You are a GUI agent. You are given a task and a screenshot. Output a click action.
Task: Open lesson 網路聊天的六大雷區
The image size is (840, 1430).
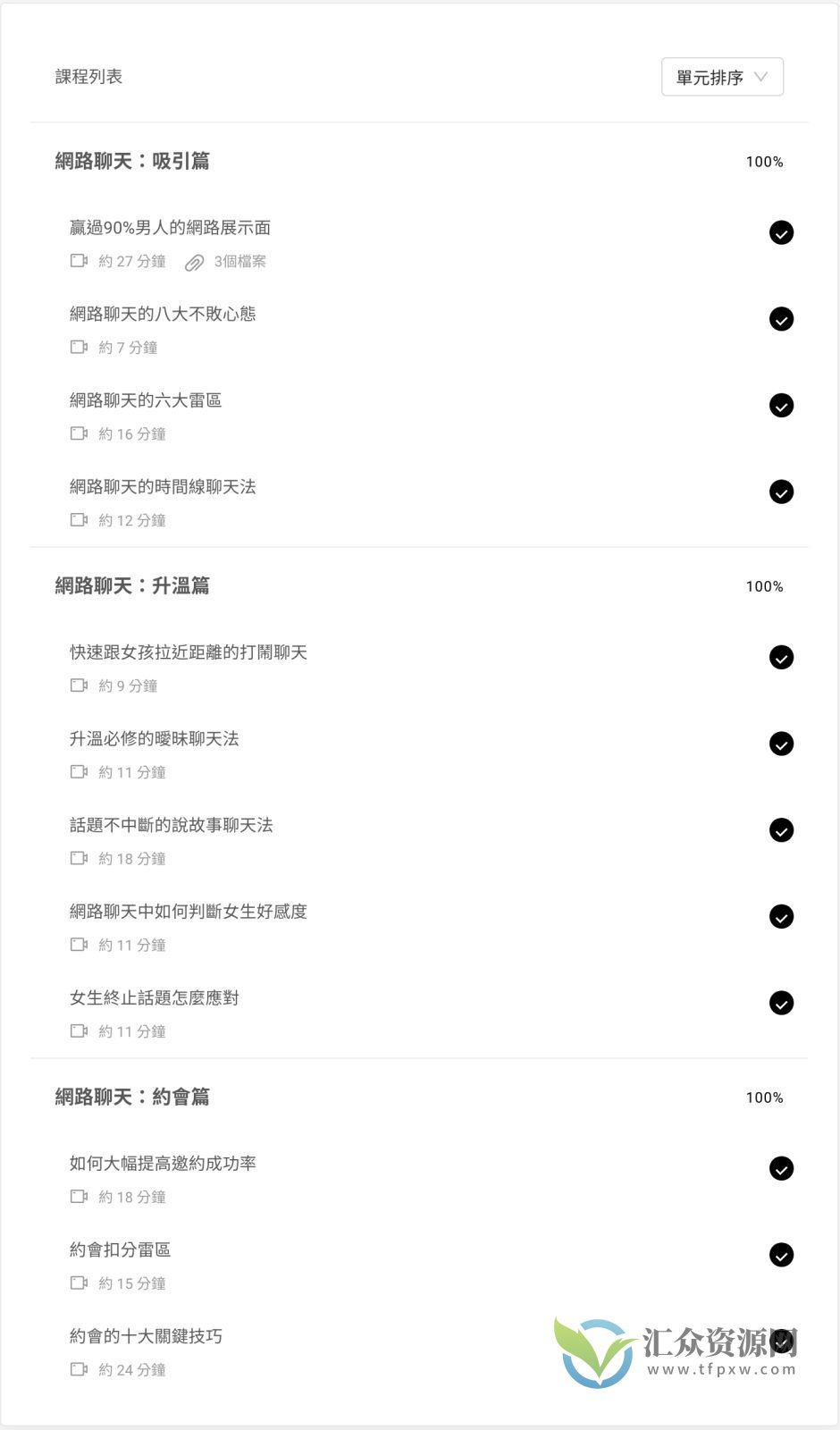coord(146,400)
